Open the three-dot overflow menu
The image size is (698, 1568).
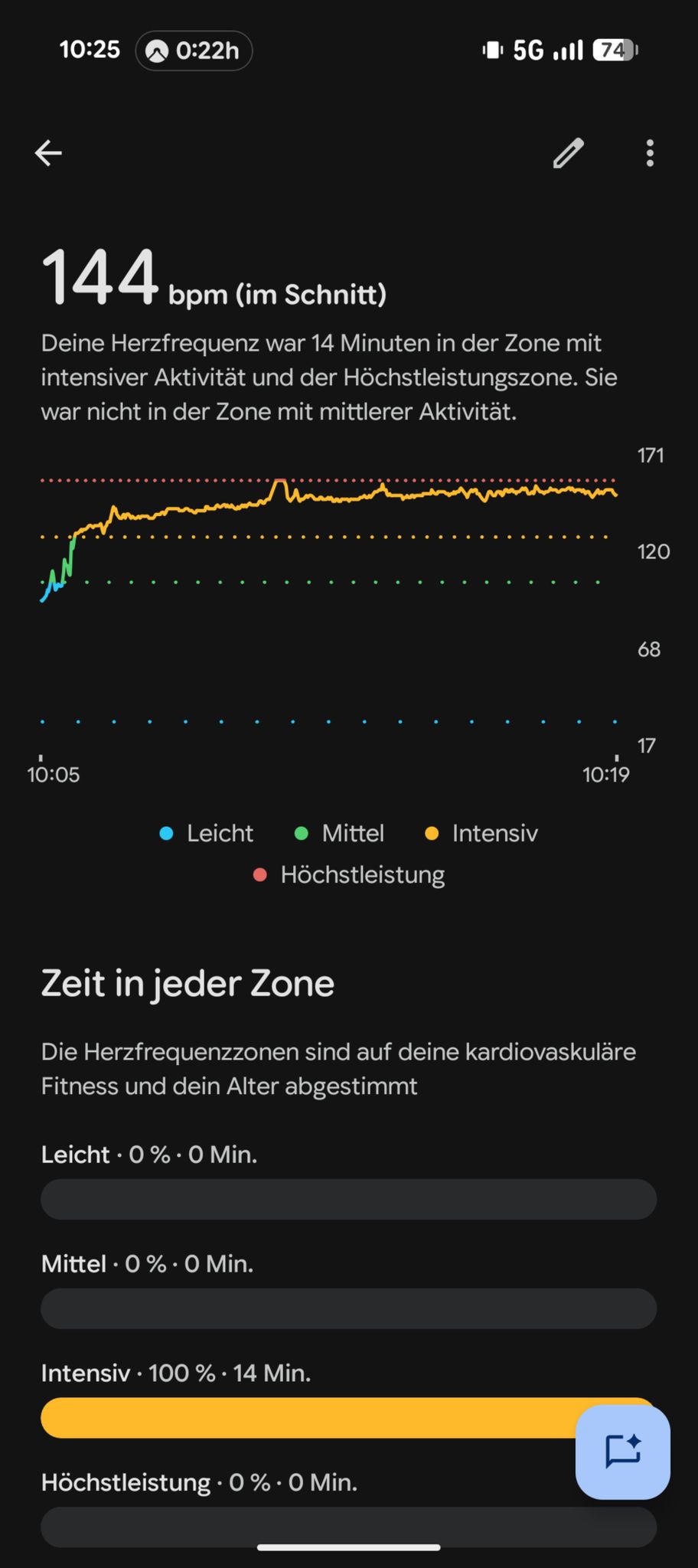pos(650,153)
